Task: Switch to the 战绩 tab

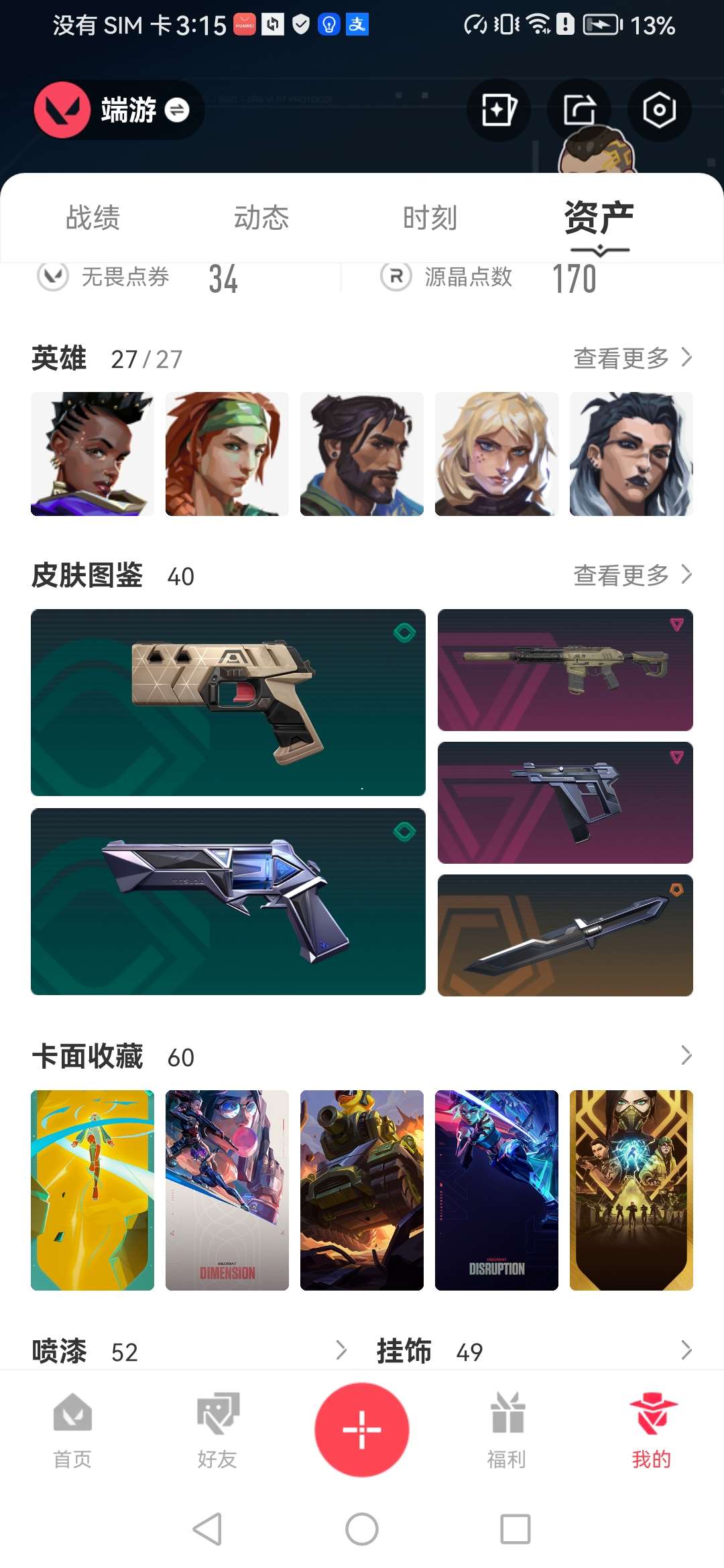Action: (93, 218)
